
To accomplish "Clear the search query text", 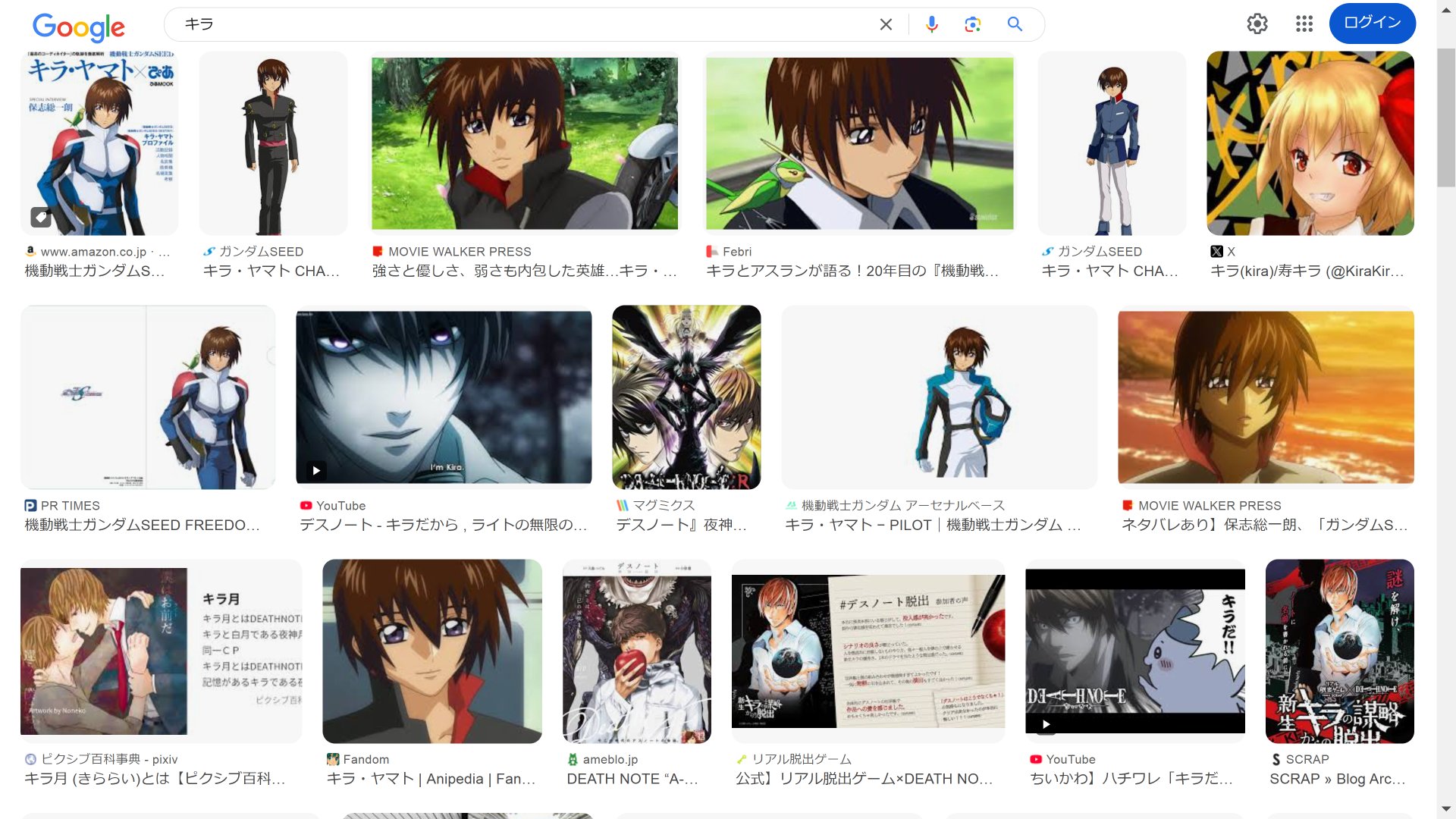I will coord(885,24).
